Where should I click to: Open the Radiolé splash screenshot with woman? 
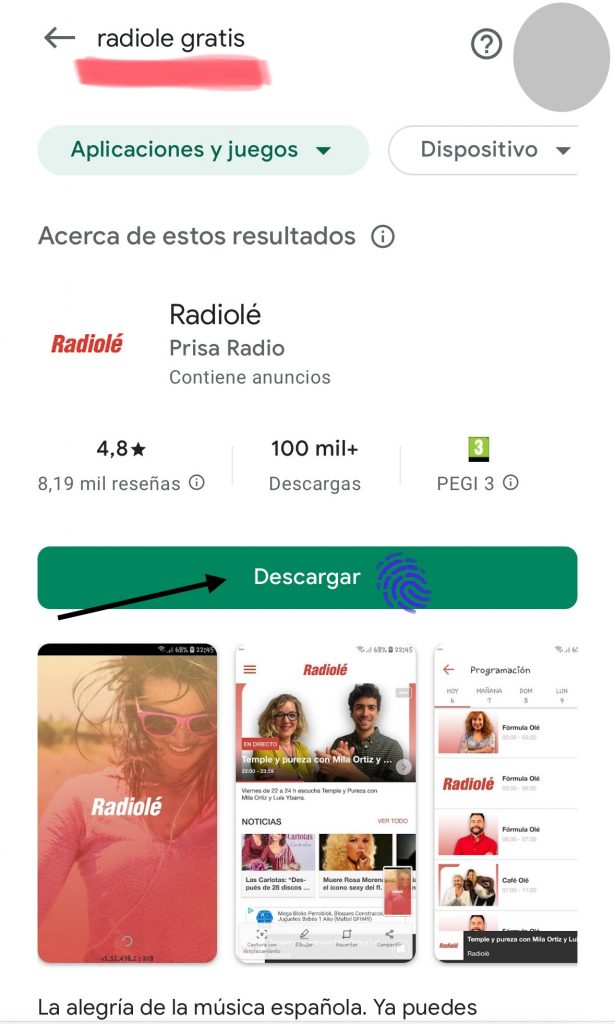click(x=127, y=803)
